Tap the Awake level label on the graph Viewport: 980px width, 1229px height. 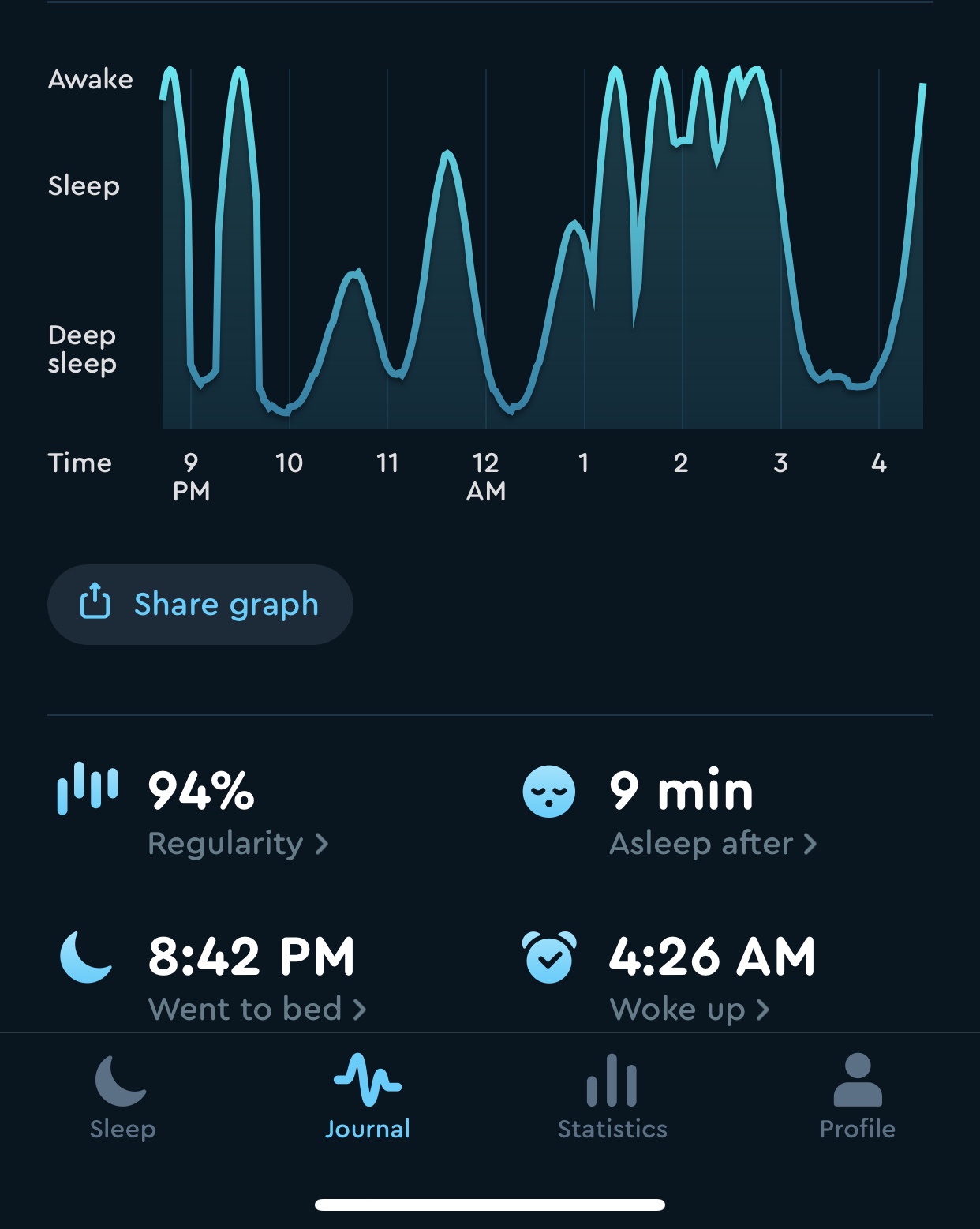92,79
